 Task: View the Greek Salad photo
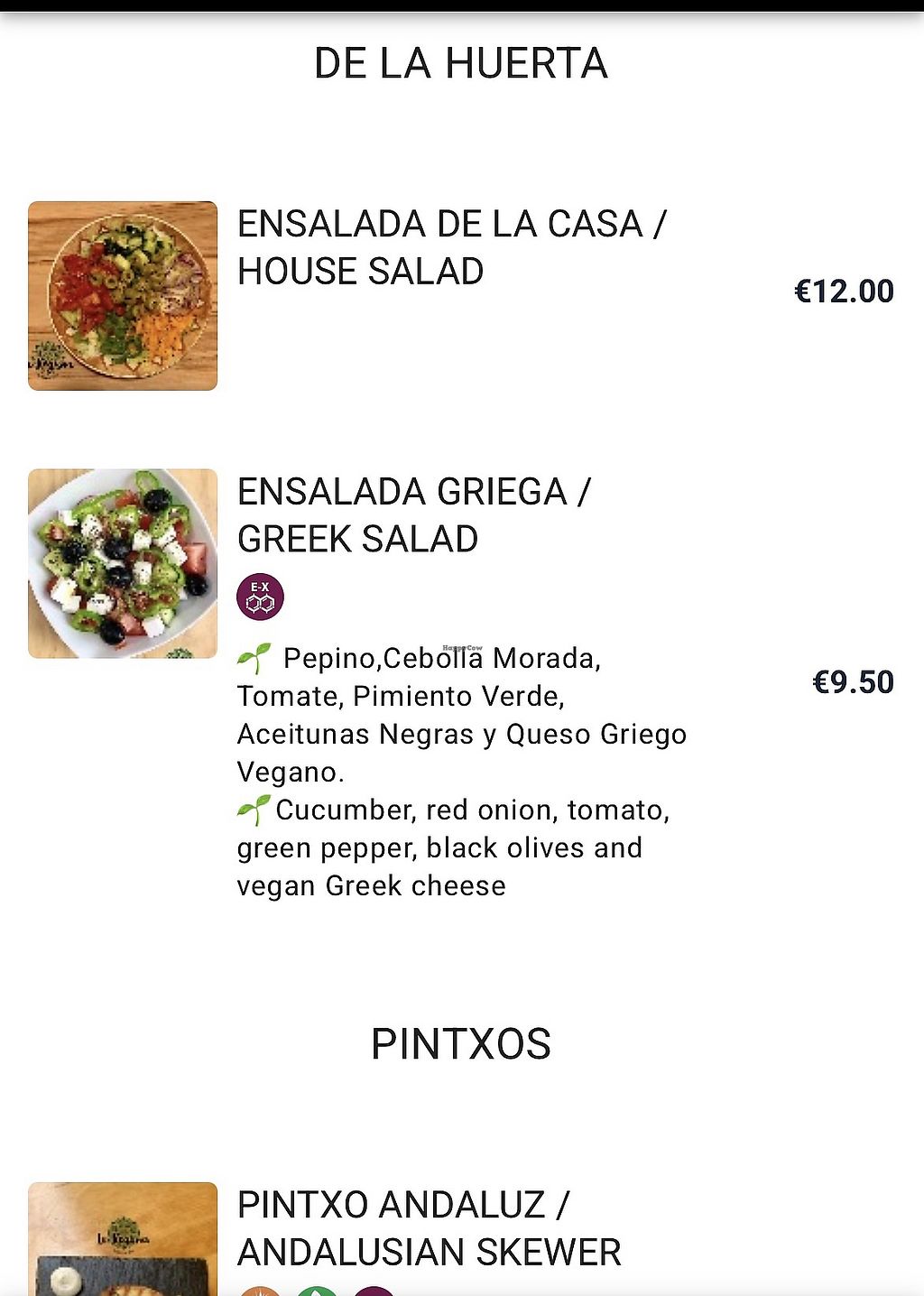(x=123, y=563)
